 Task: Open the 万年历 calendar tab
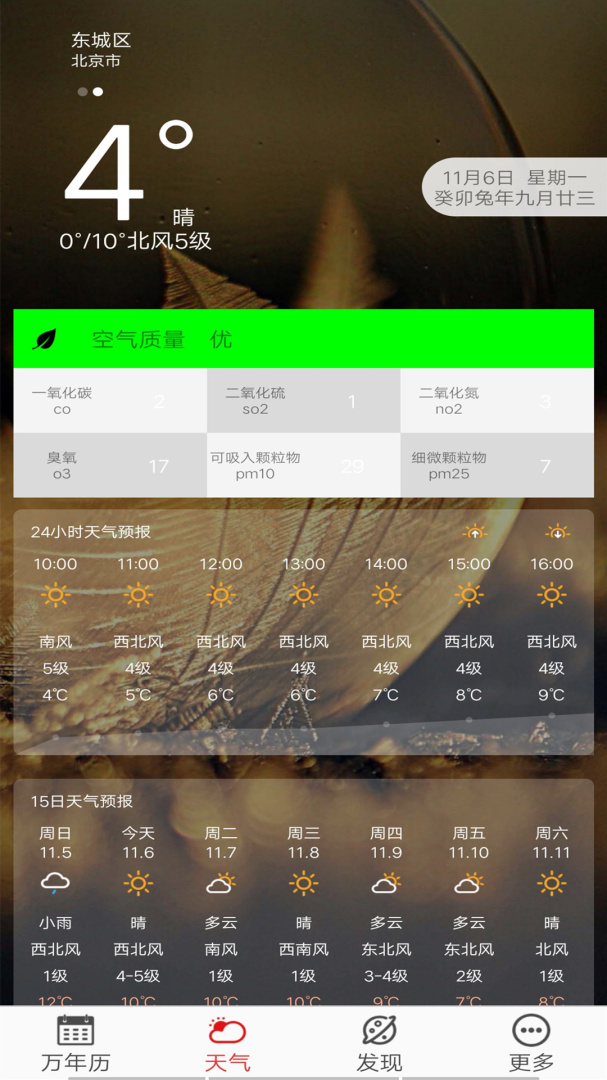click(x=75, y=1042)
